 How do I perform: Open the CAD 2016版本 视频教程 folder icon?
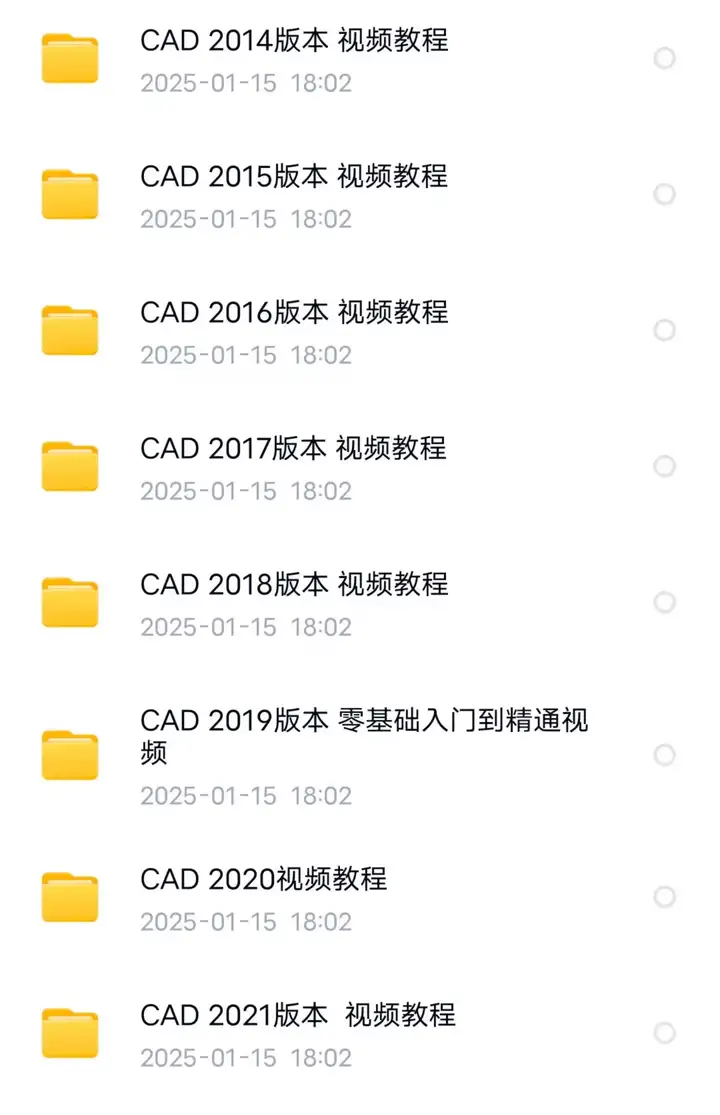(x=69, y=331)
